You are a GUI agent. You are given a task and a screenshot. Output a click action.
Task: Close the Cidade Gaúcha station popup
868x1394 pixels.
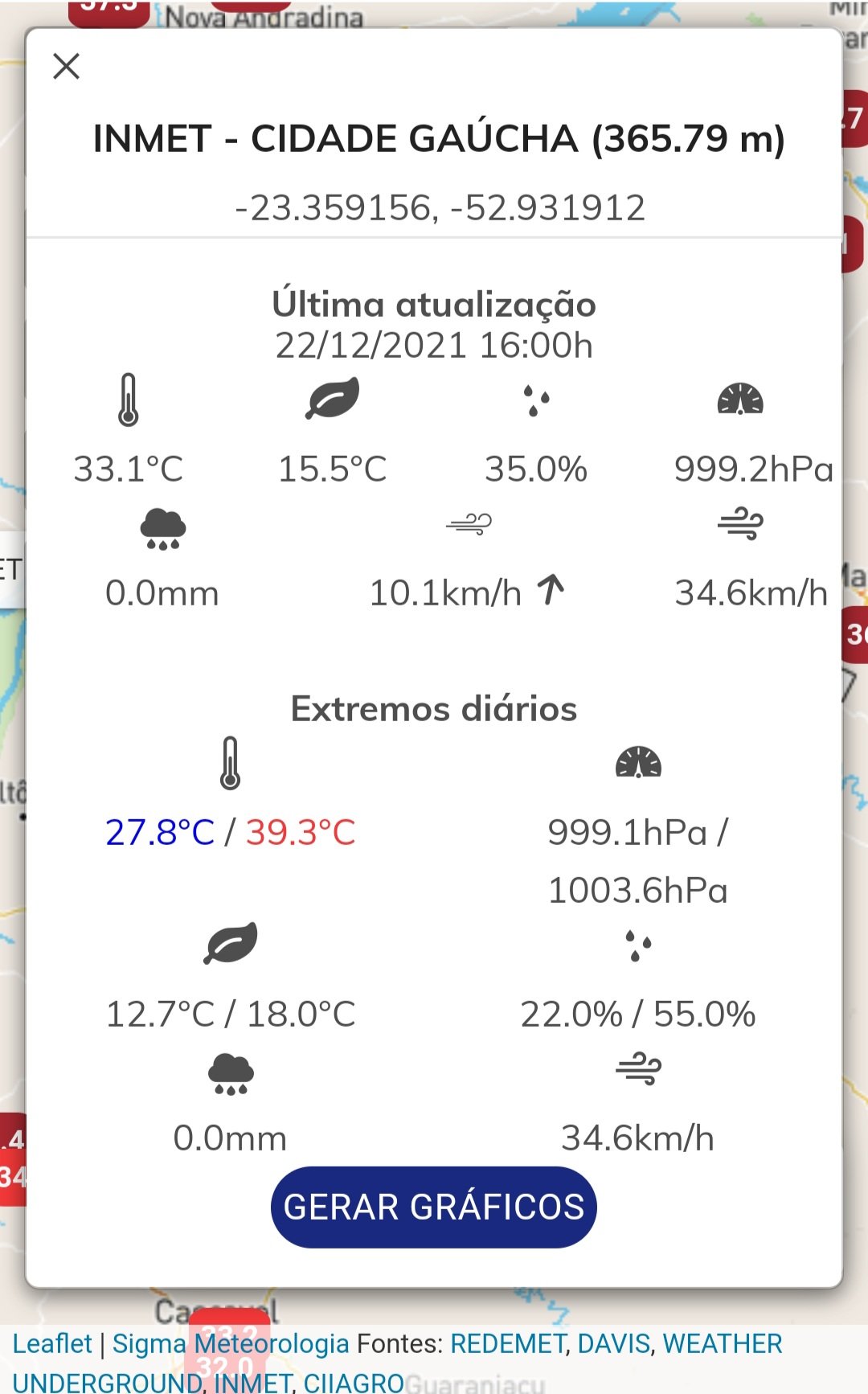coord(66,66)
